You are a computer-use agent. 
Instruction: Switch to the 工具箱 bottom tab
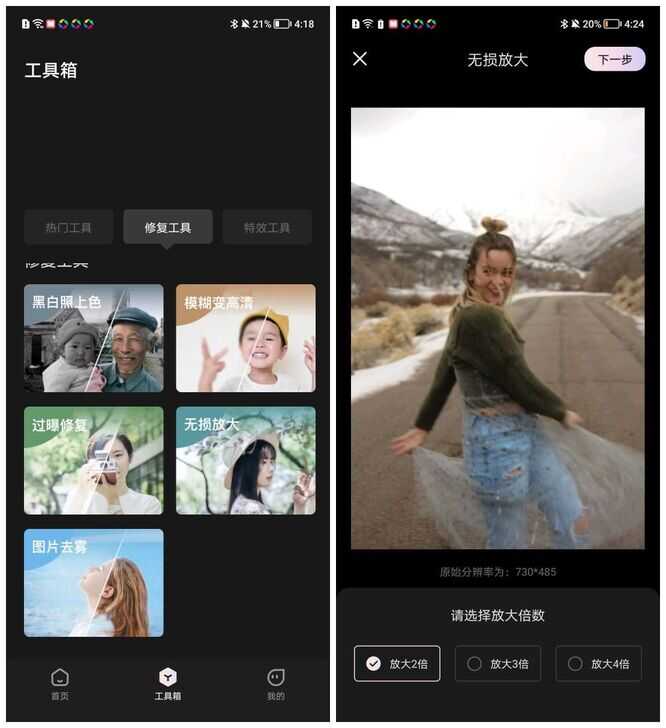point(168,684)
